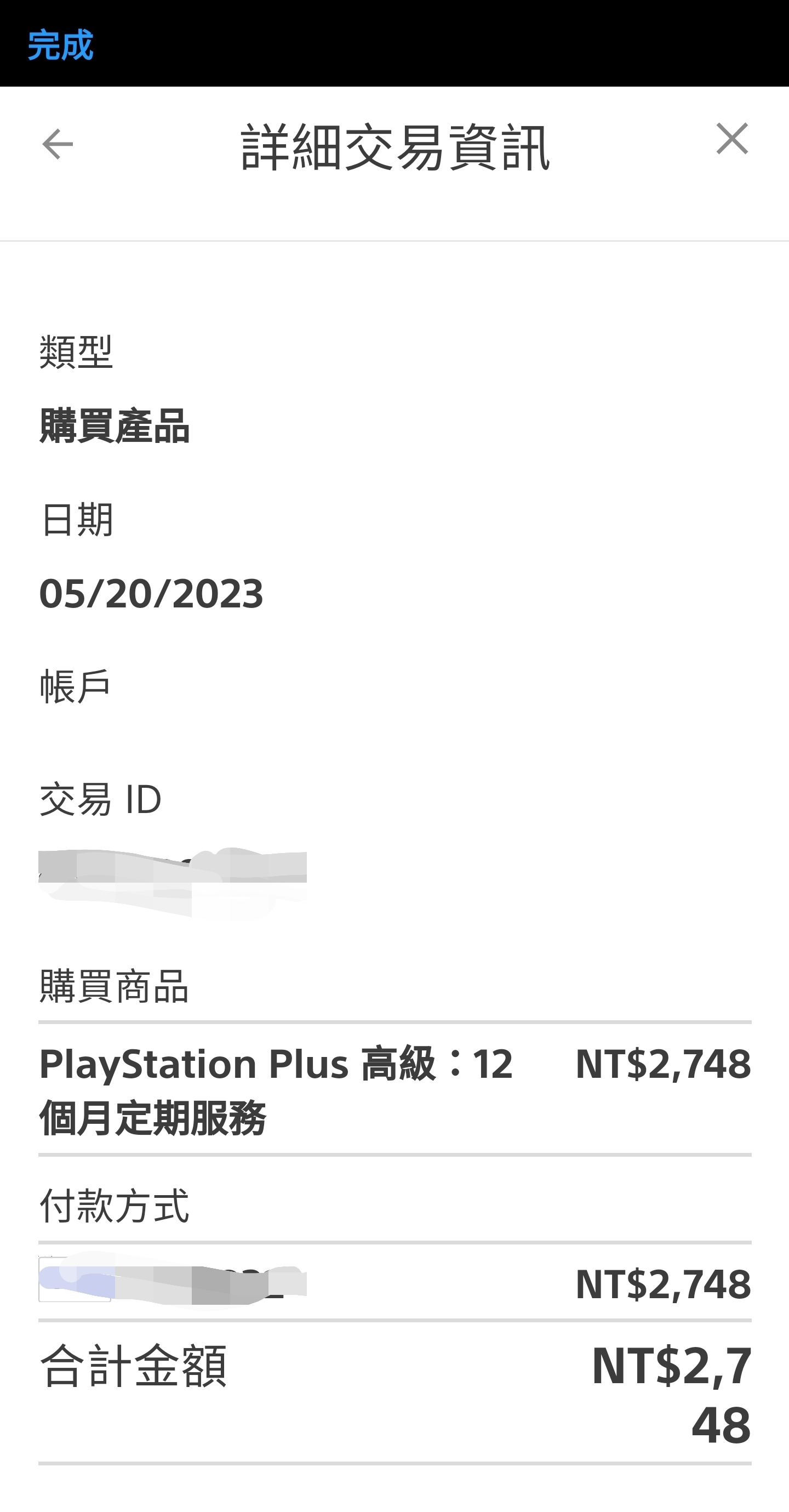This screenshot has height=1512, width=789.
Task: Go back using the left arrow
Action: pyautogui.click(x=58, y=144)
